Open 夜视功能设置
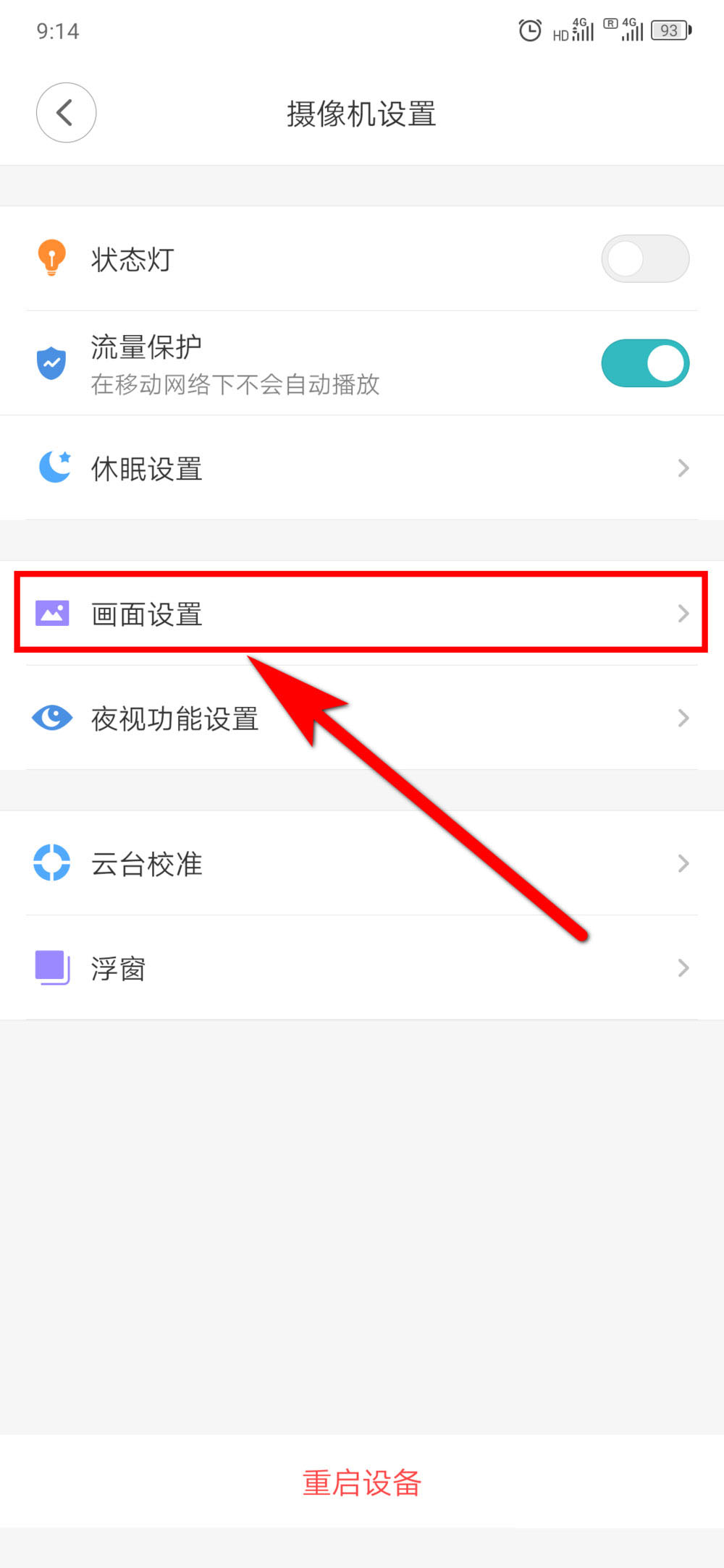724x1568 pixels. (x=362, y=718)
